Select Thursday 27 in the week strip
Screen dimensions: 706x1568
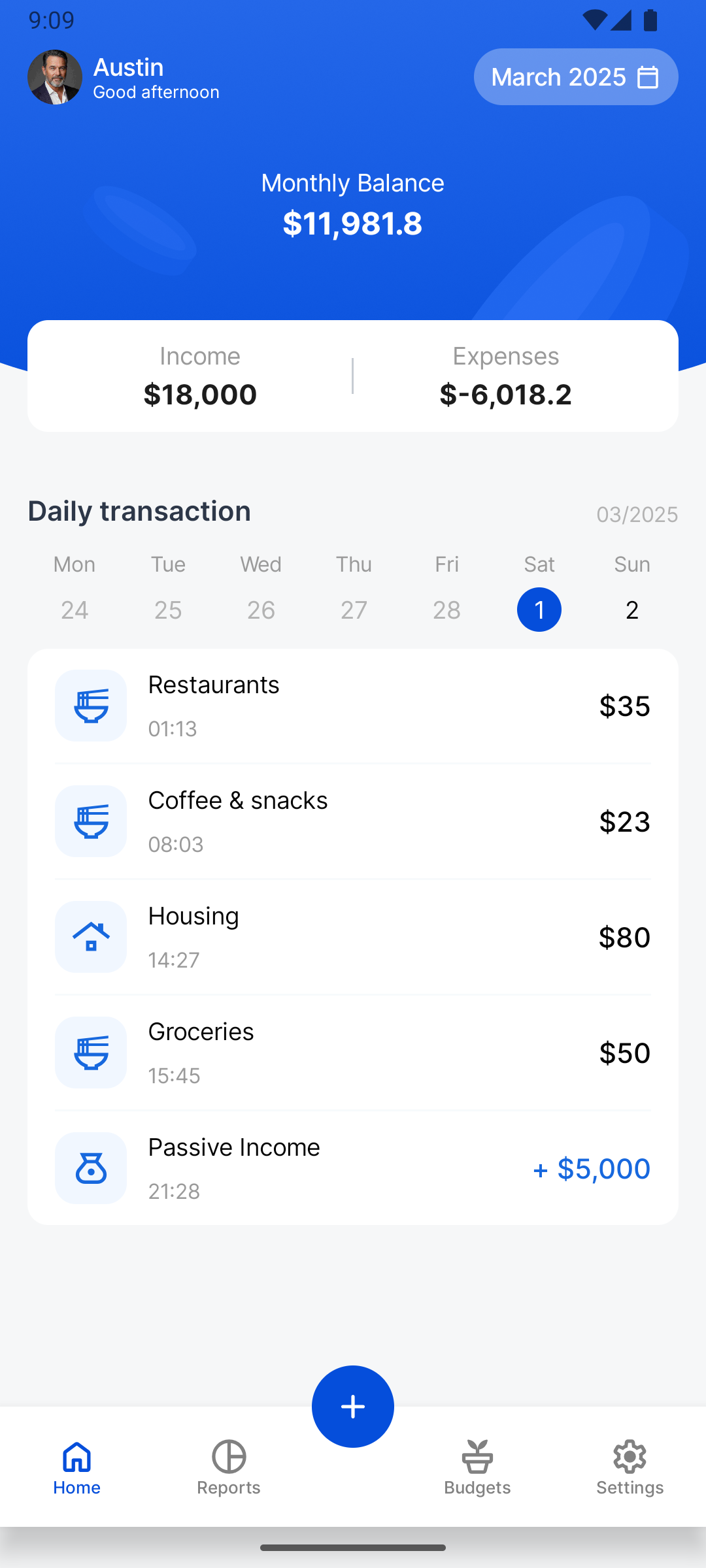tap(354, 588)
